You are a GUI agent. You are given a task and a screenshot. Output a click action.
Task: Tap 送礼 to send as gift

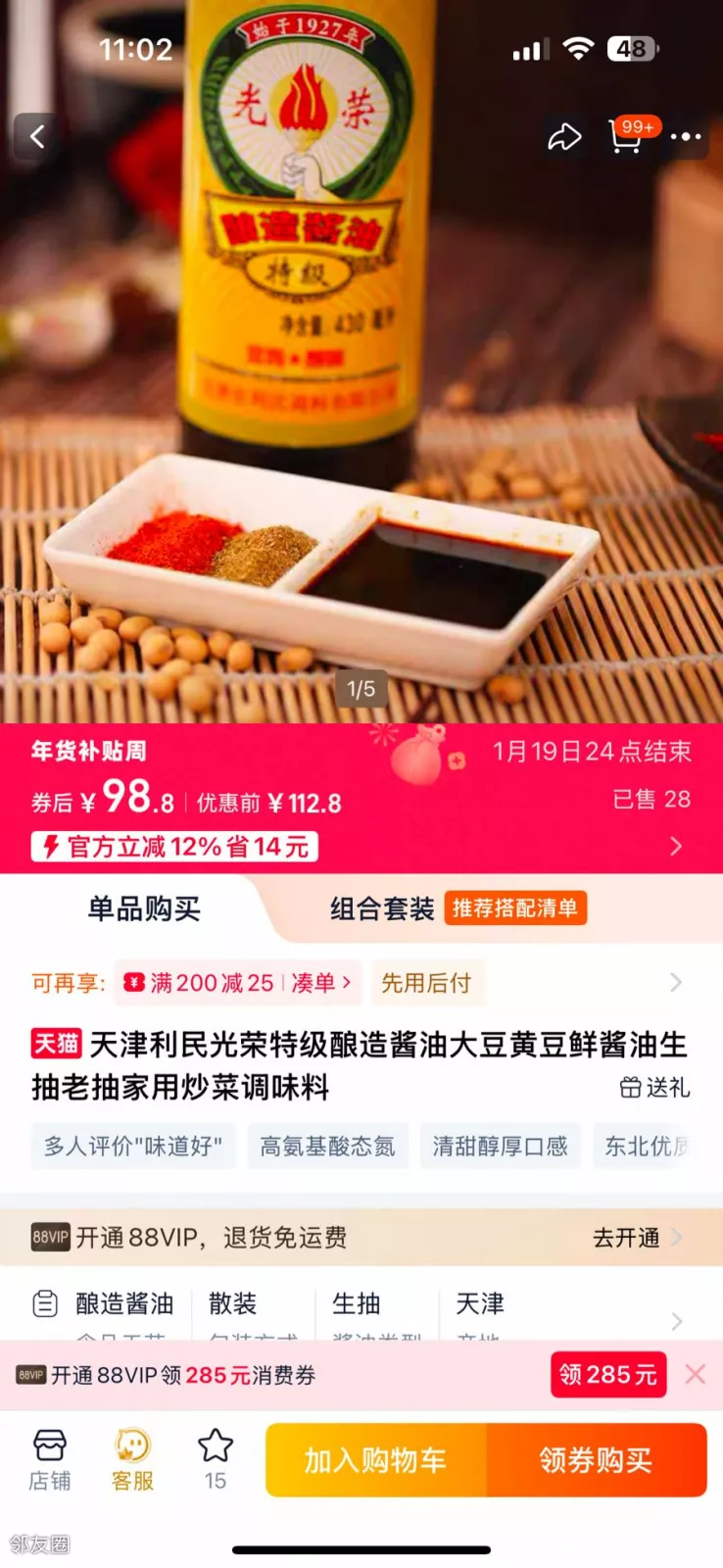tap(655, 1088)
